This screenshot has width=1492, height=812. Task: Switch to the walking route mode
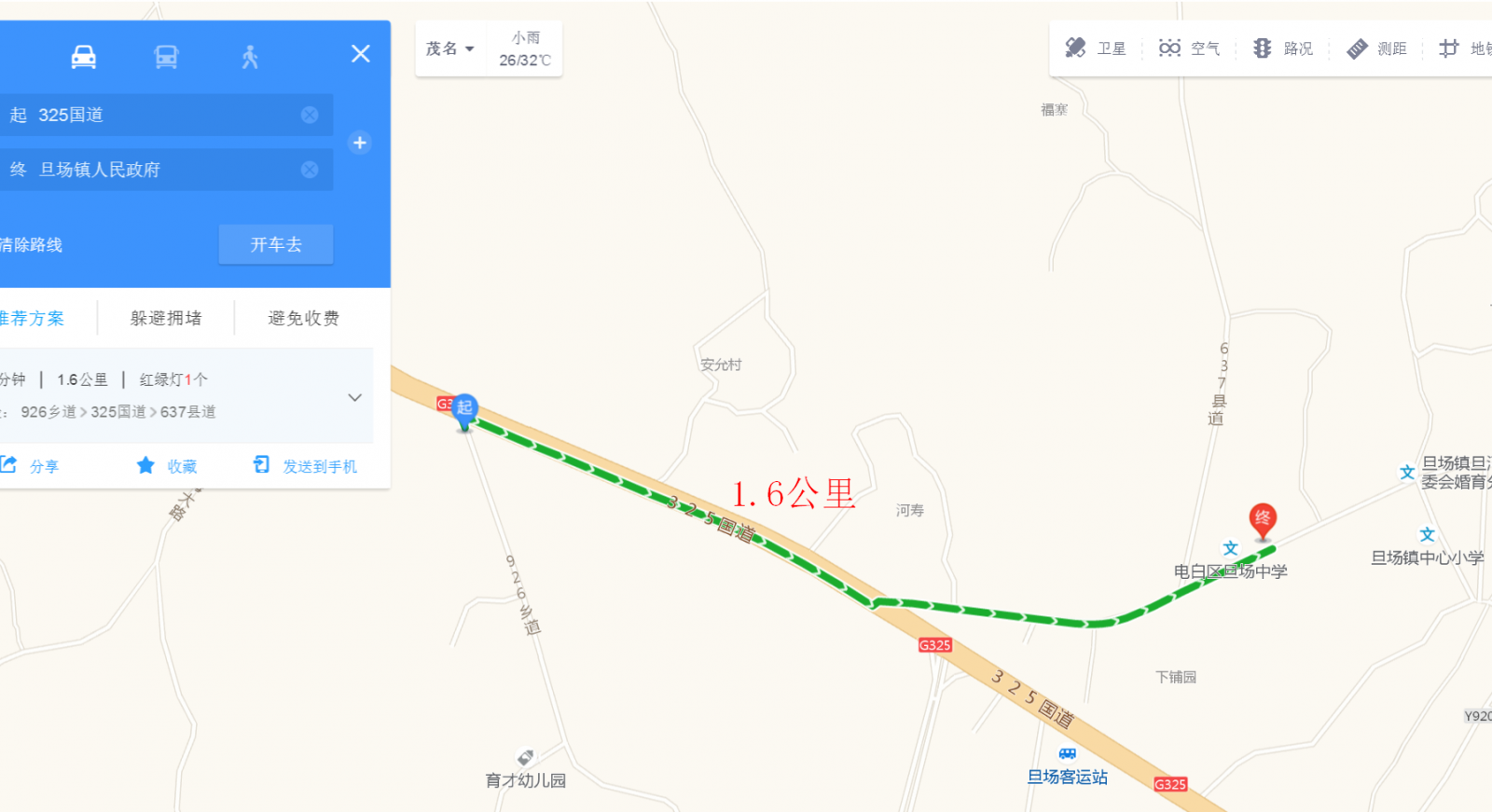tap(249, 57)
